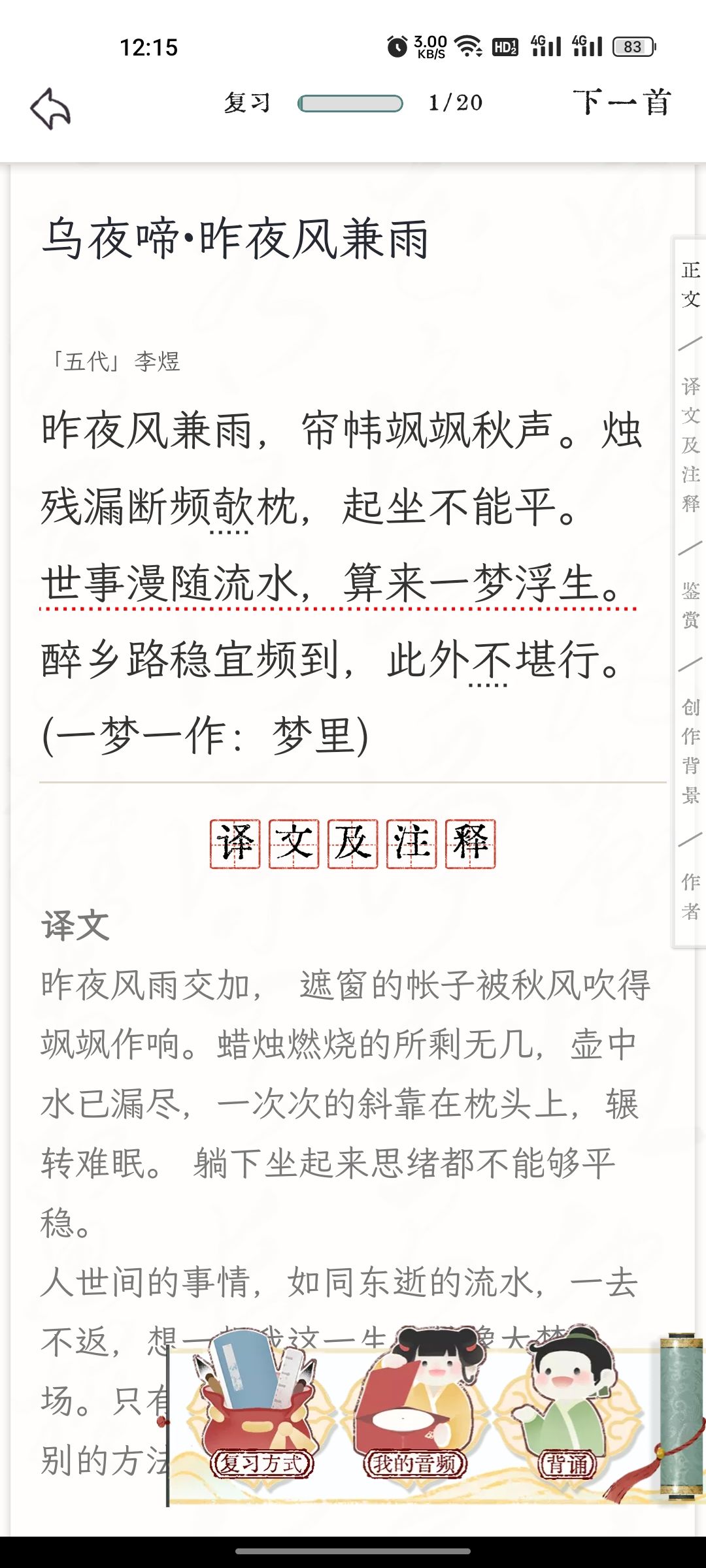Tap the underlined line 世事漫随流水
Viewport: 706px width, 1568px height.
tap(169, 583)
